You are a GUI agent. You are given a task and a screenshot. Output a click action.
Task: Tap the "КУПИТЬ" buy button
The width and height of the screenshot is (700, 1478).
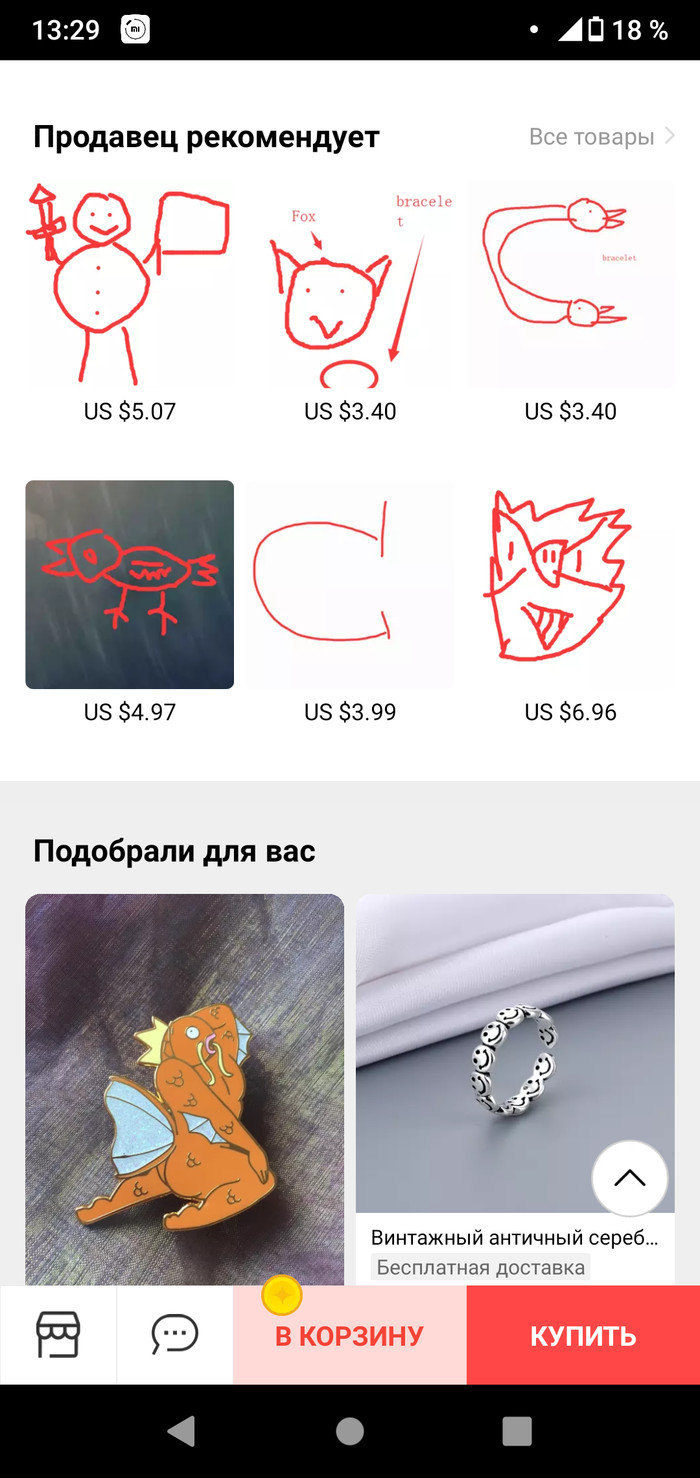[583, 1336]
